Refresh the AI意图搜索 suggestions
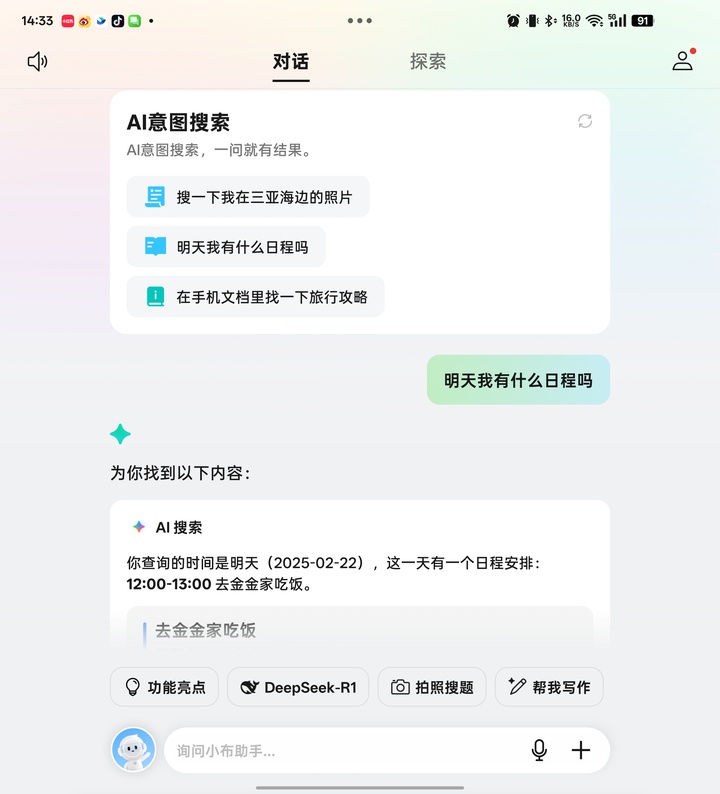 tap(585, 121)
